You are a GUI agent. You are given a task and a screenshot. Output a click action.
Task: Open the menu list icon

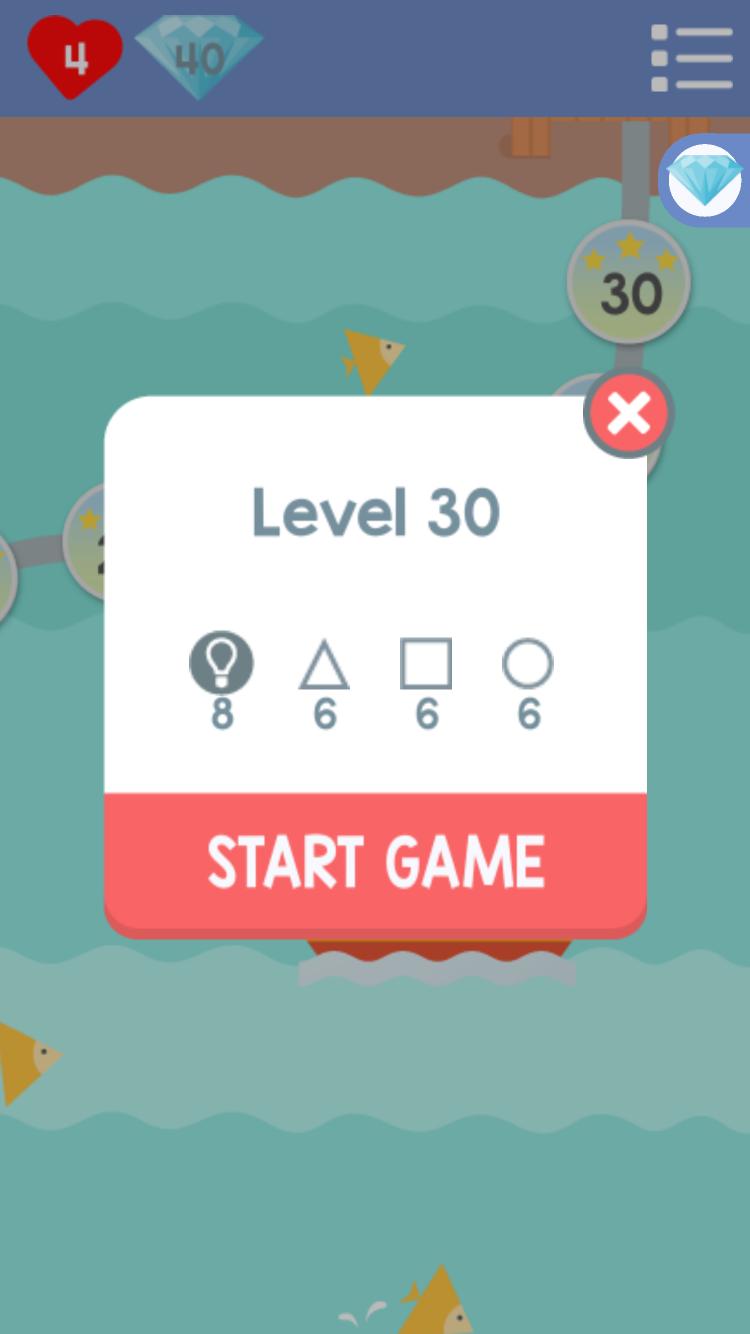[692, 58]
